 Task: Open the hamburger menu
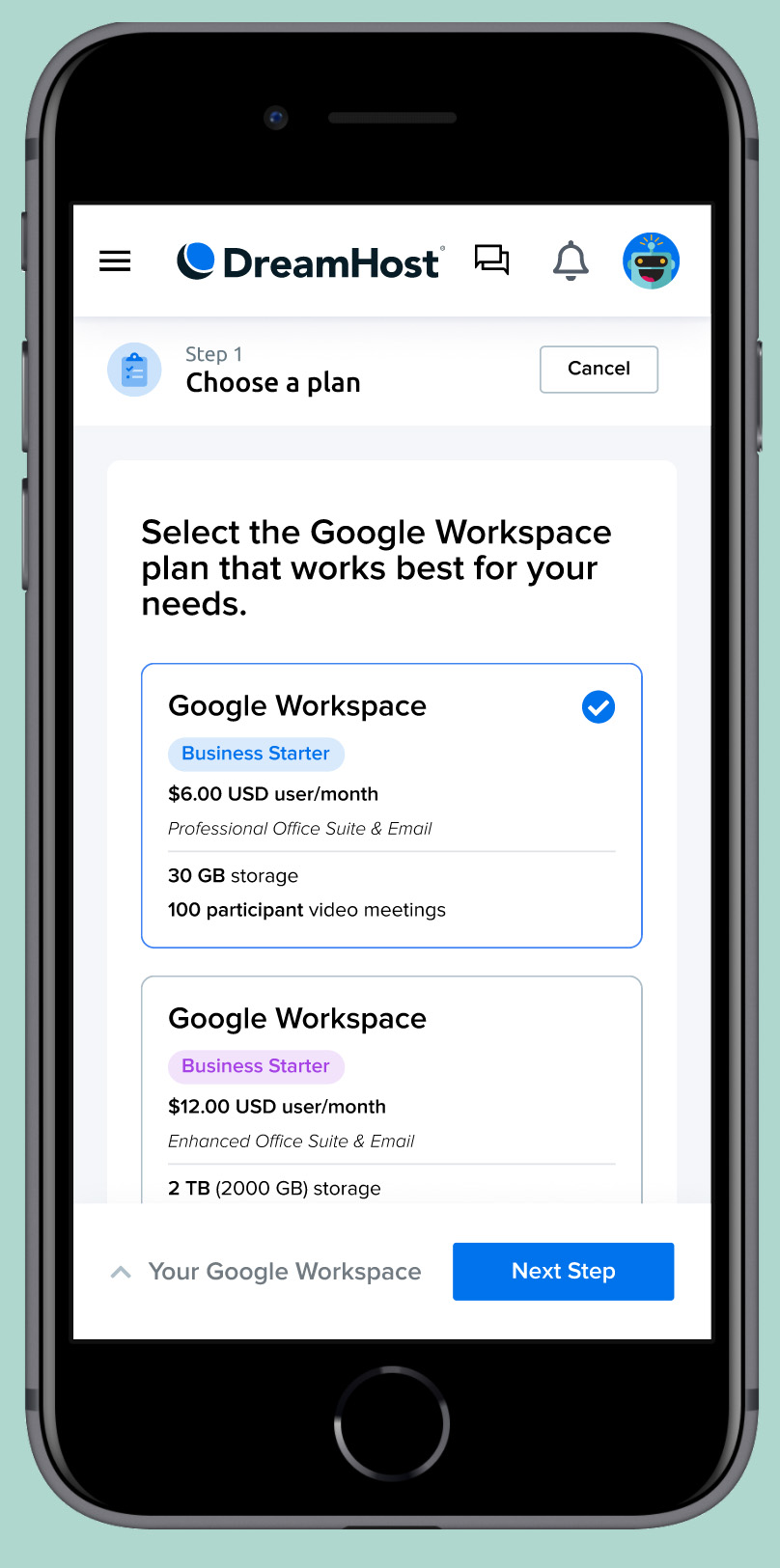(x=115, y=261)
